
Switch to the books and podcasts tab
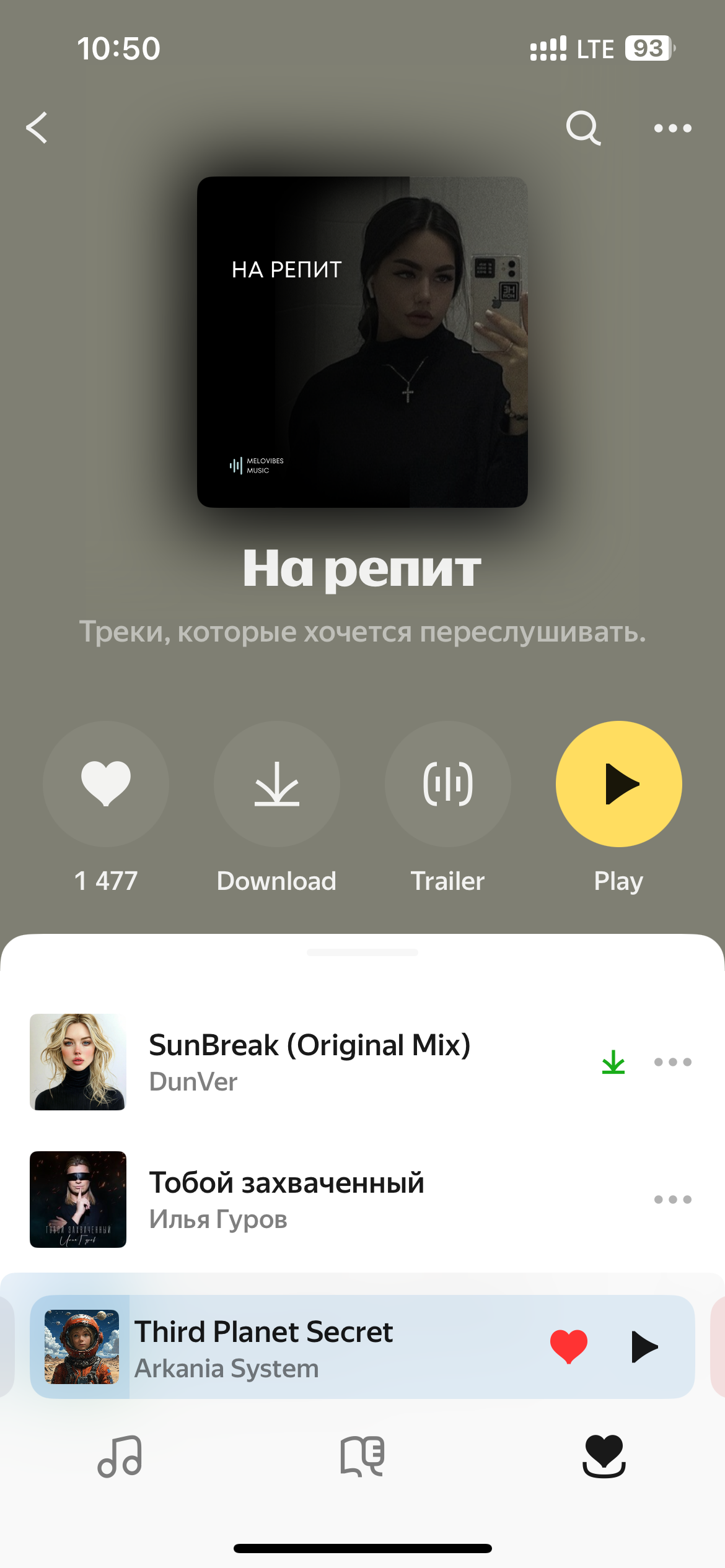[x=362, y=1457]
